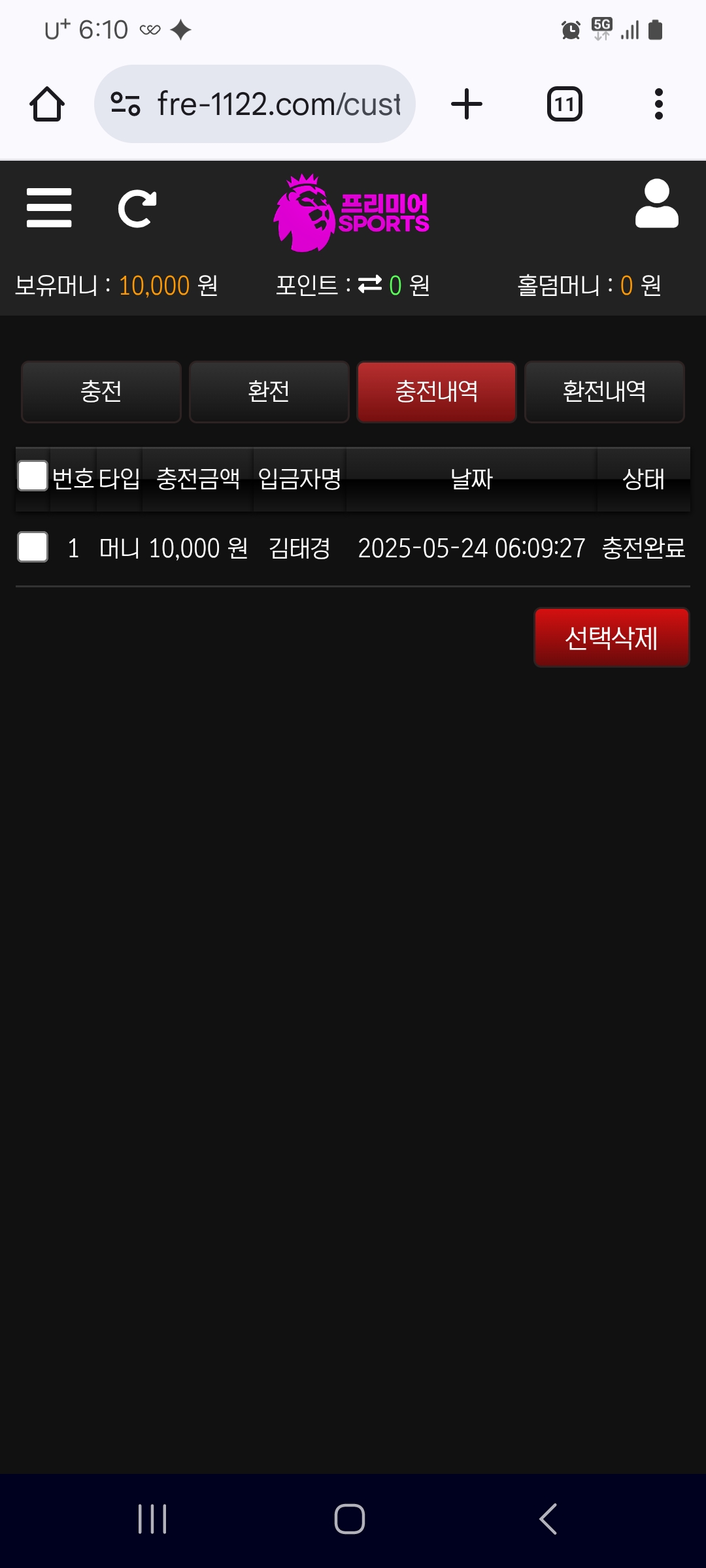Screen dimensions: 706x1568
Task: Select the checkbox for row number 1
Action: pyautogui.click(x=33, y=547)
